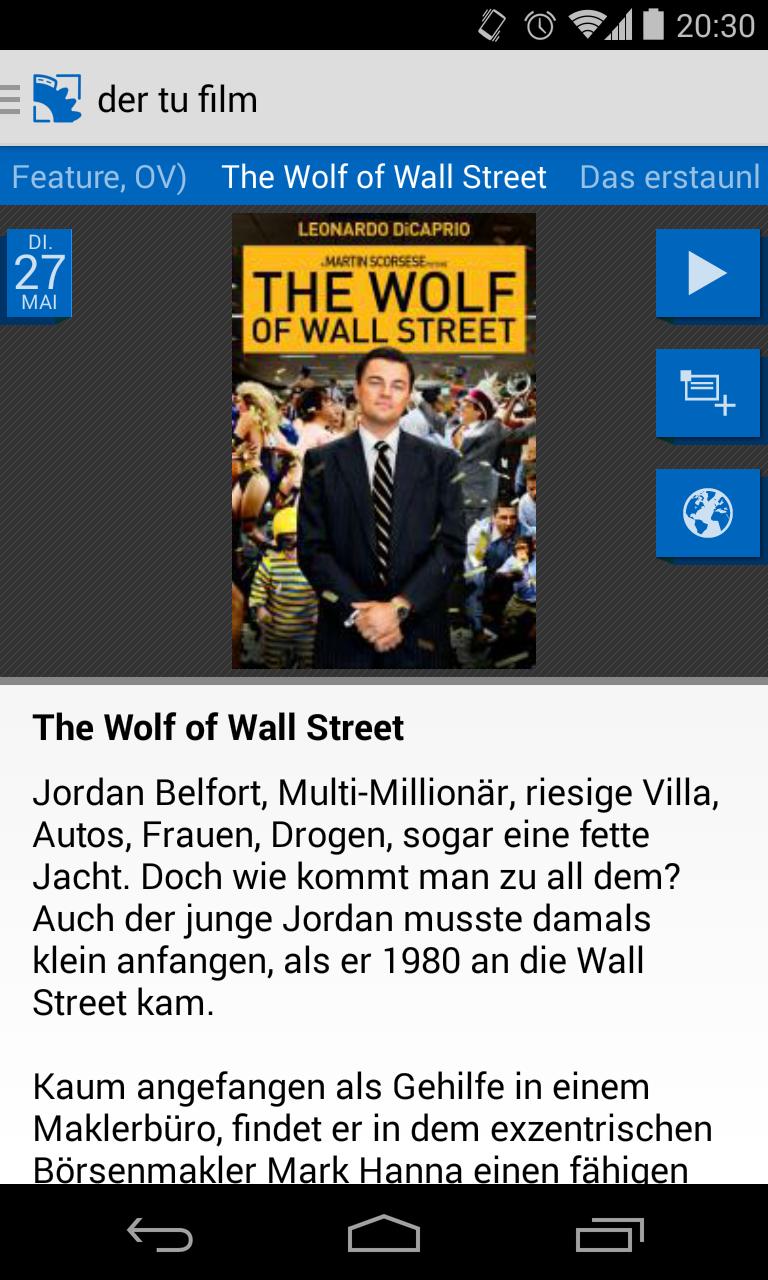Switch to the Feature, OV tab
768x1280 pixels.
pyautogui.click(x=98, y=177)
